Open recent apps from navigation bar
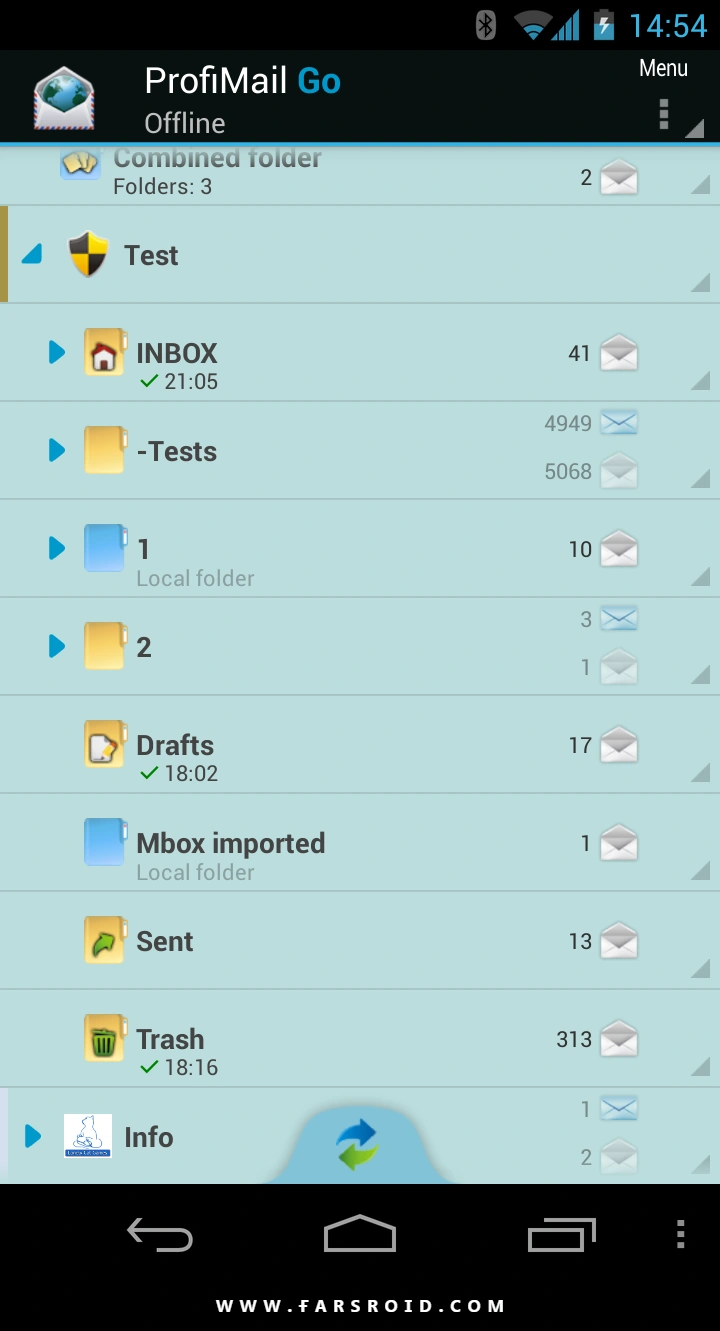 coord(562,1235)
